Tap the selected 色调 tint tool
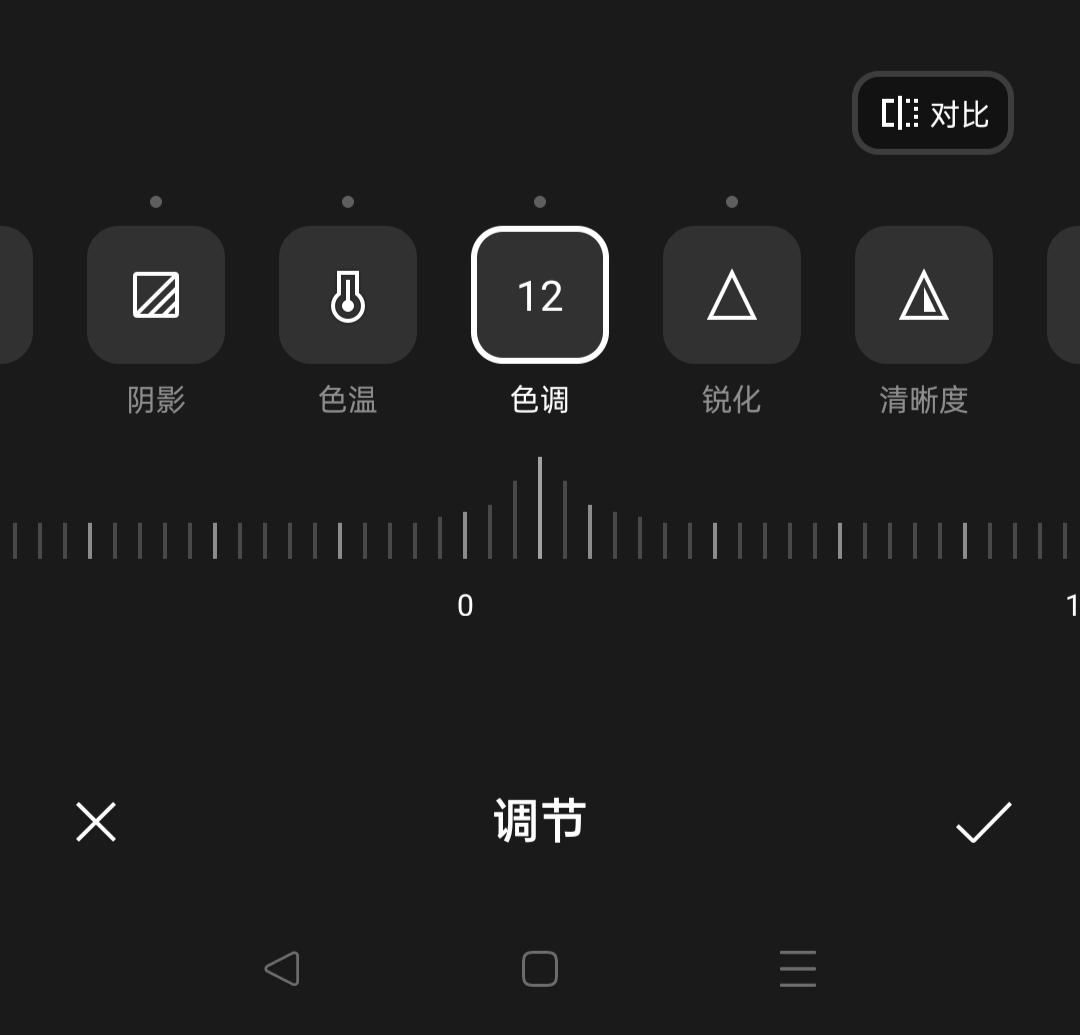The image size is (1080, 1035). point(540,295)
